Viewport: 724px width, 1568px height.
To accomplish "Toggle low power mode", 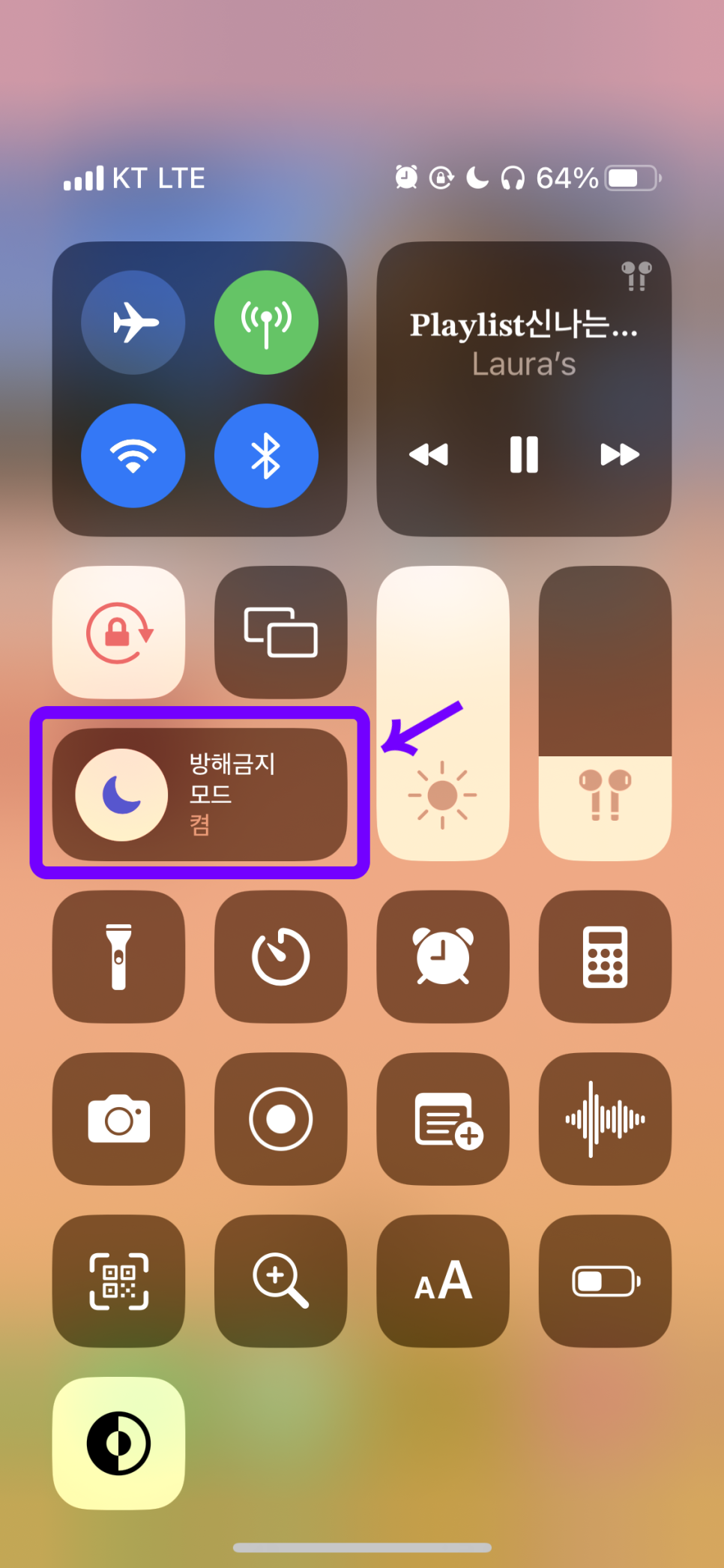I will point(605,1281).
